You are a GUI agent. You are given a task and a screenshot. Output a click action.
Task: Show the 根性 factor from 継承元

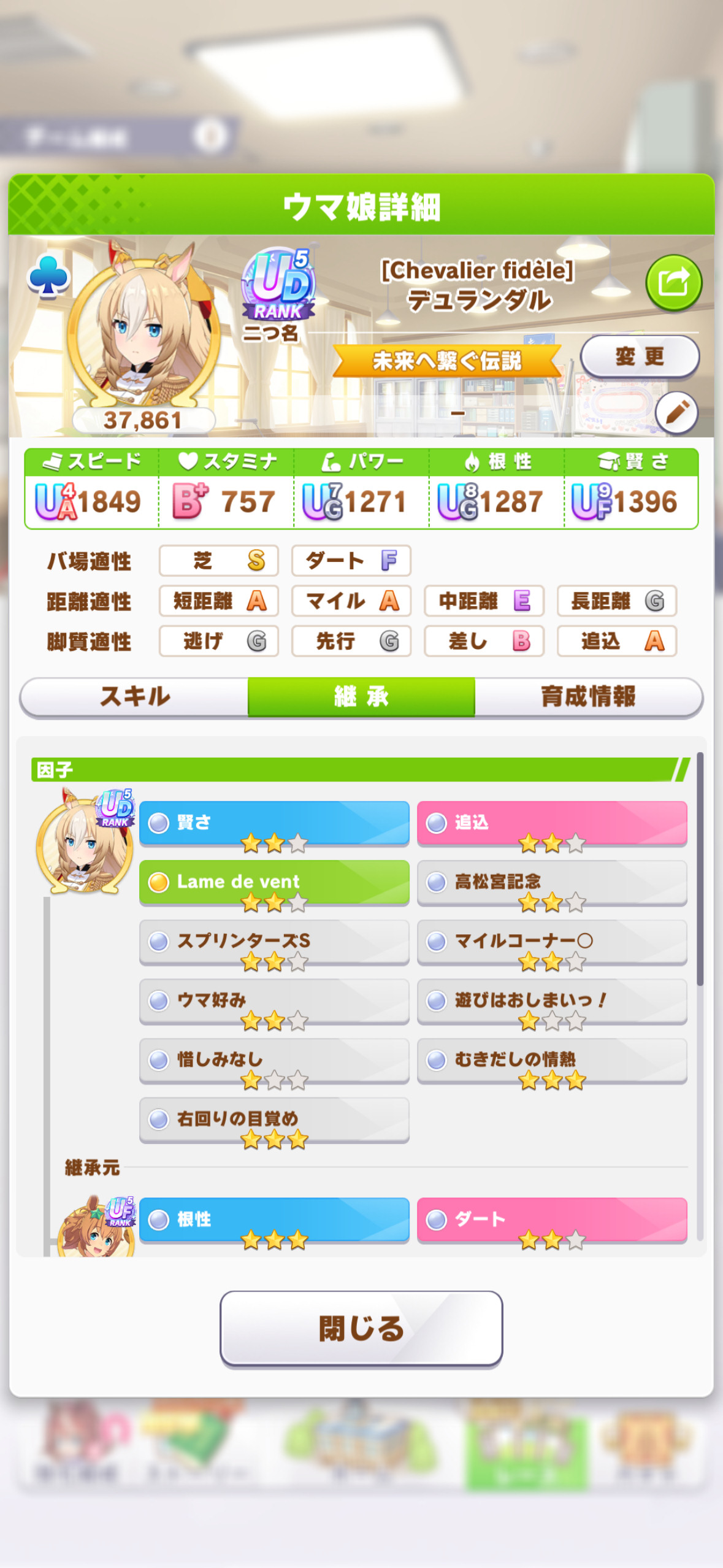tap(274, 1220)
